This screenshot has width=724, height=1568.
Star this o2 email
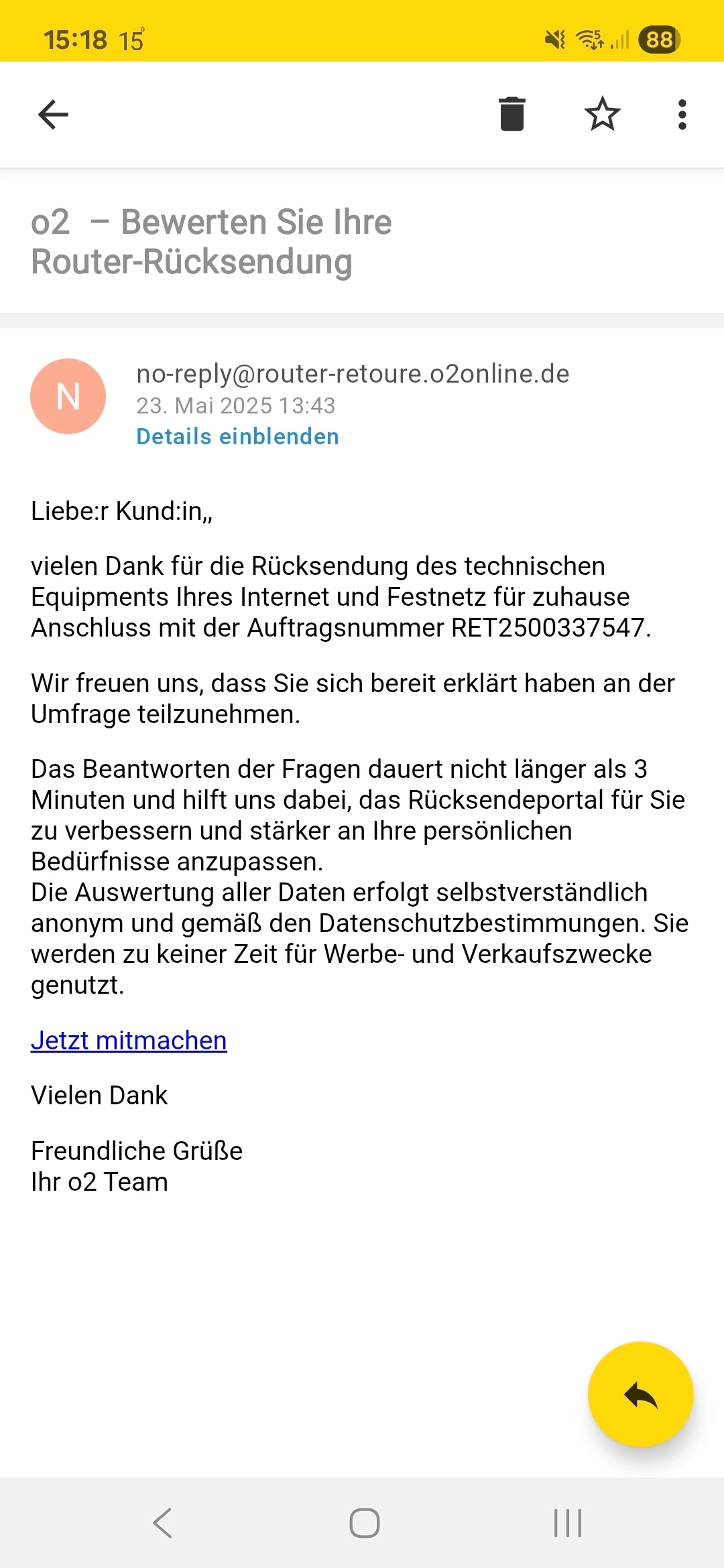click(x=602, y=115)
